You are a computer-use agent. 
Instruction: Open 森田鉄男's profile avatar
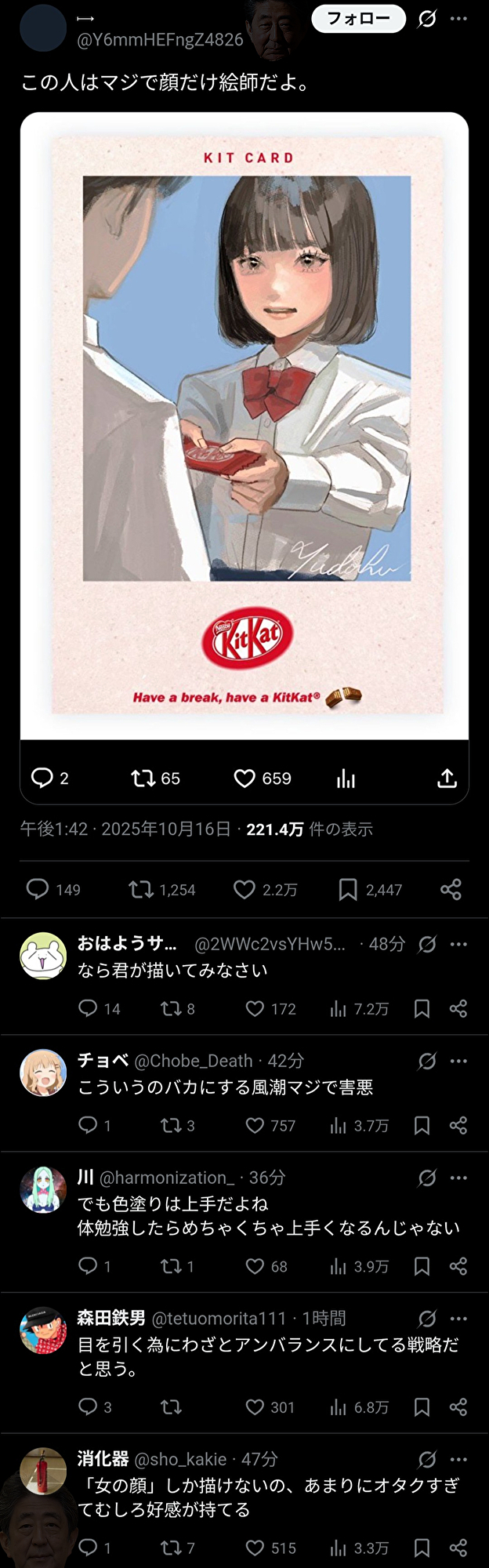pos(43,1330)
